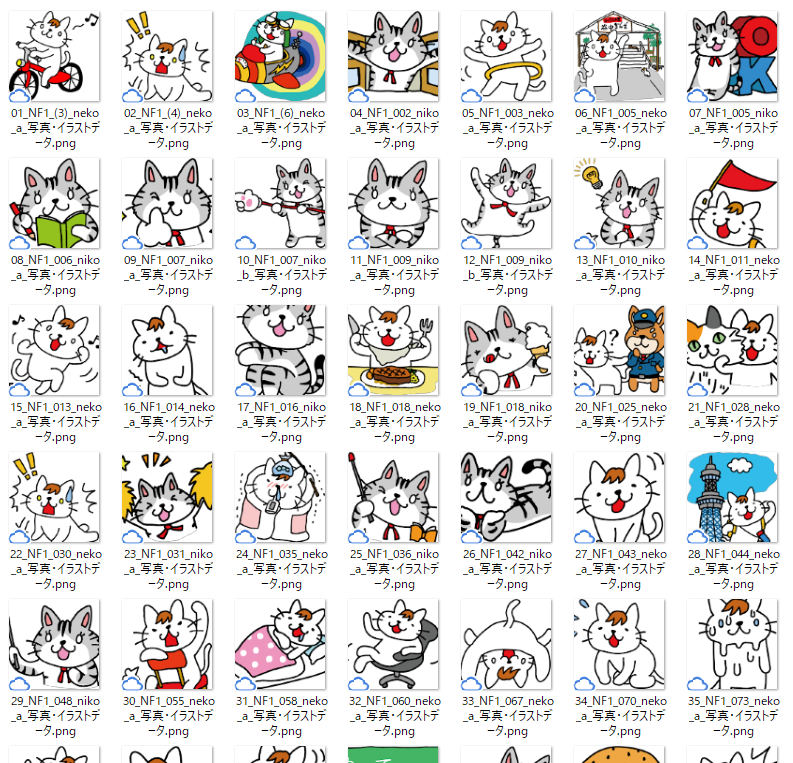Open file 01_NF1_(3)_neko cat on tricycle
Screen dimensions: 793x763
55,57
